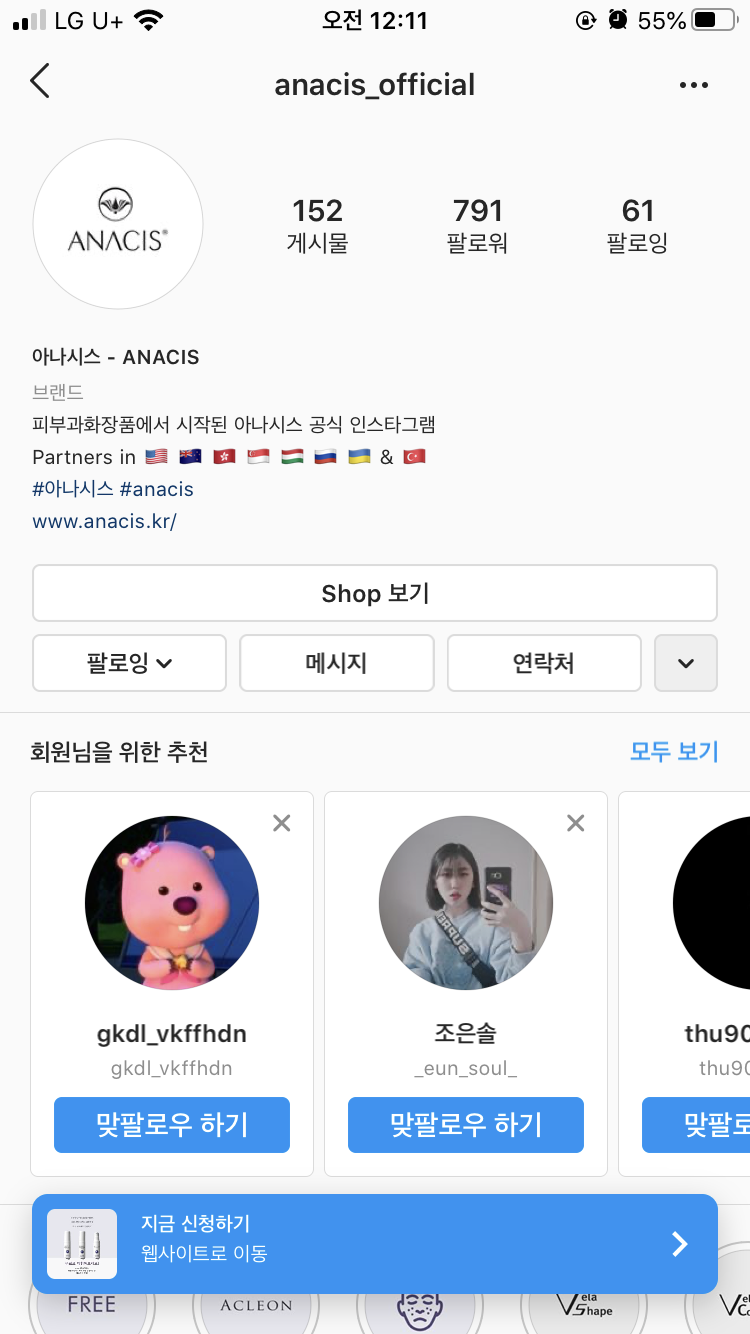
Task: Tap the 연락처 contact button
Action: pos(543,663)
